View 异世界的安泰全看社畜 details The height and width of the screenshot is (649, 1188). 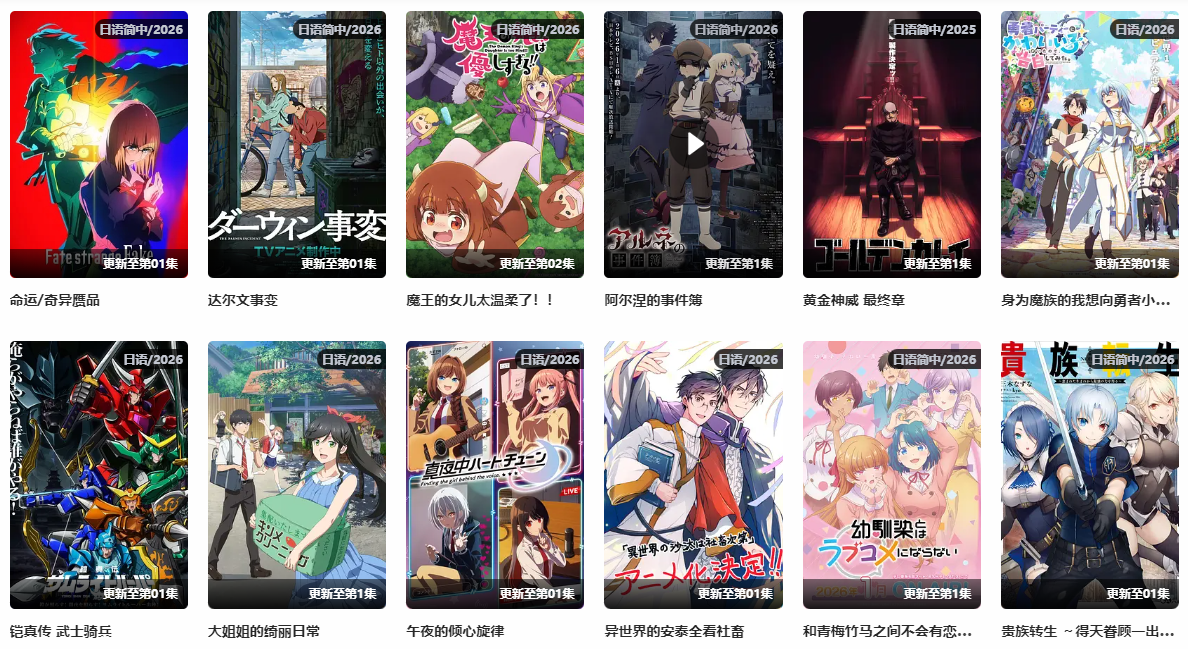694,475
